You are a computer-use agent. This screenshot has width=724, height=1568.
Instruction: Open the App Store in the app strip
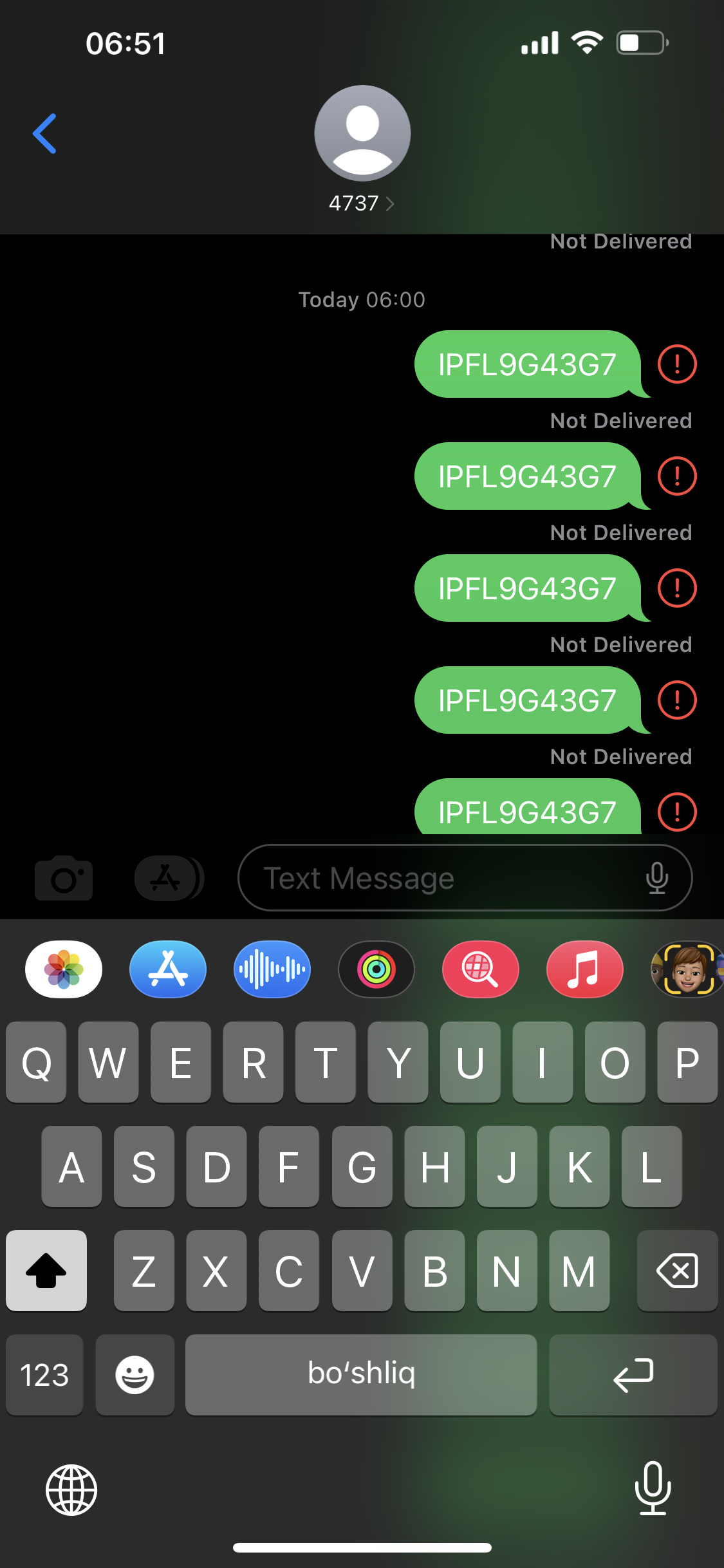click(x=168, y=969)
